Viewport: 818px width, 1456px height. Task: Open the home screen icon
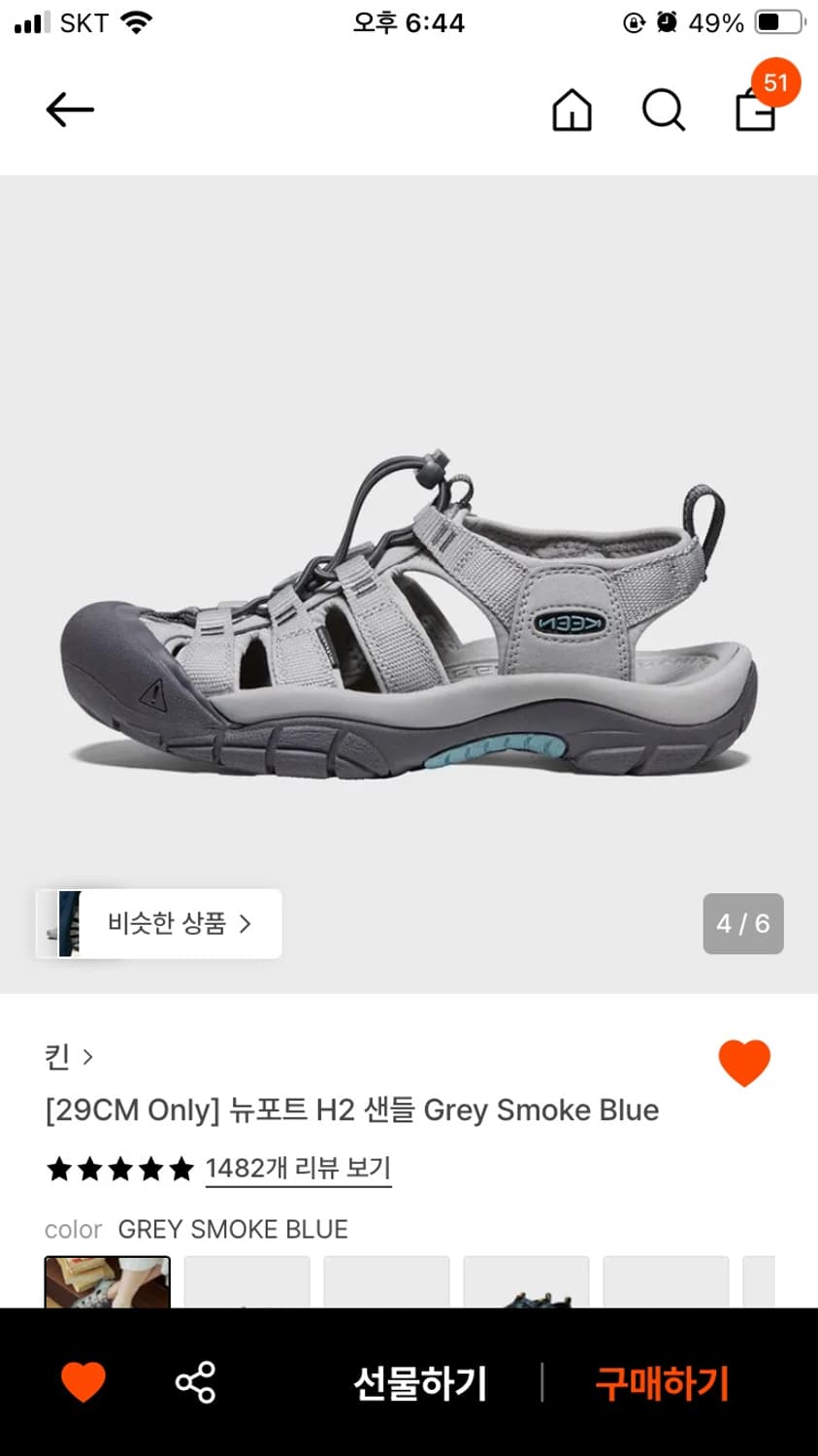tap(572, 111)
